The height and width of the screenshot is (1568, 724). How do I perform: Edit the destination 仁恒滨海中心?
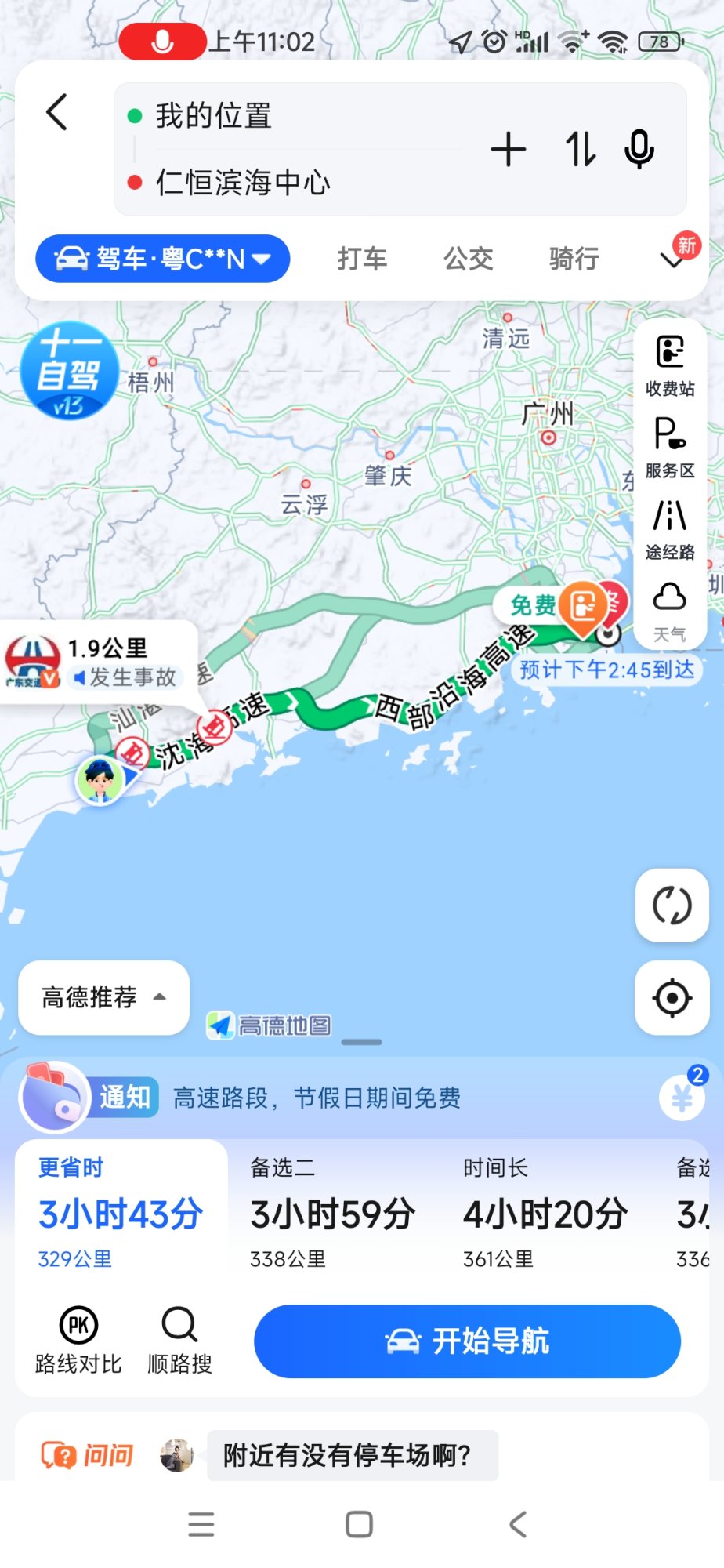pos(243,183)
